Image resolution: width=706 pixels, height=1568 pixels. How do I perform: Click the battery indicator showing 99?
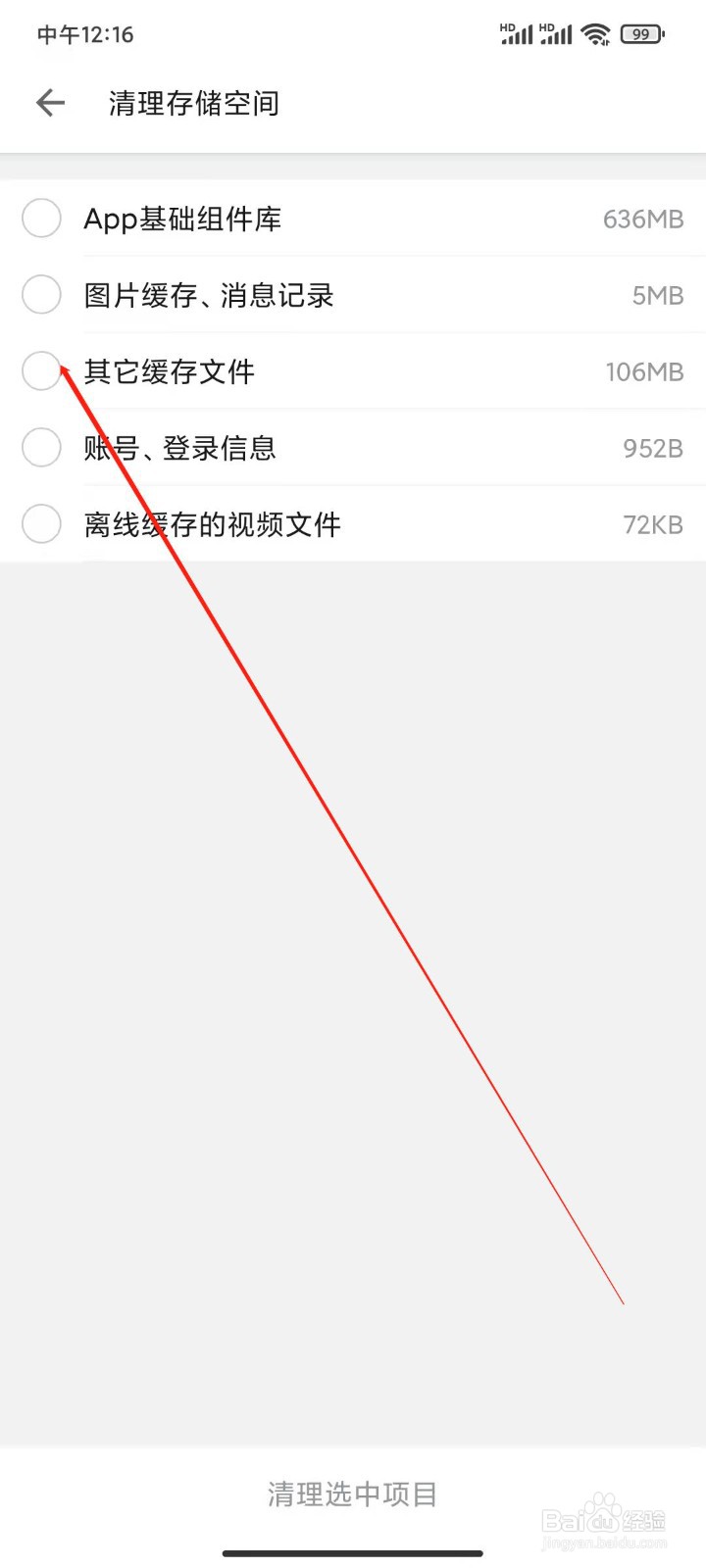642,33
